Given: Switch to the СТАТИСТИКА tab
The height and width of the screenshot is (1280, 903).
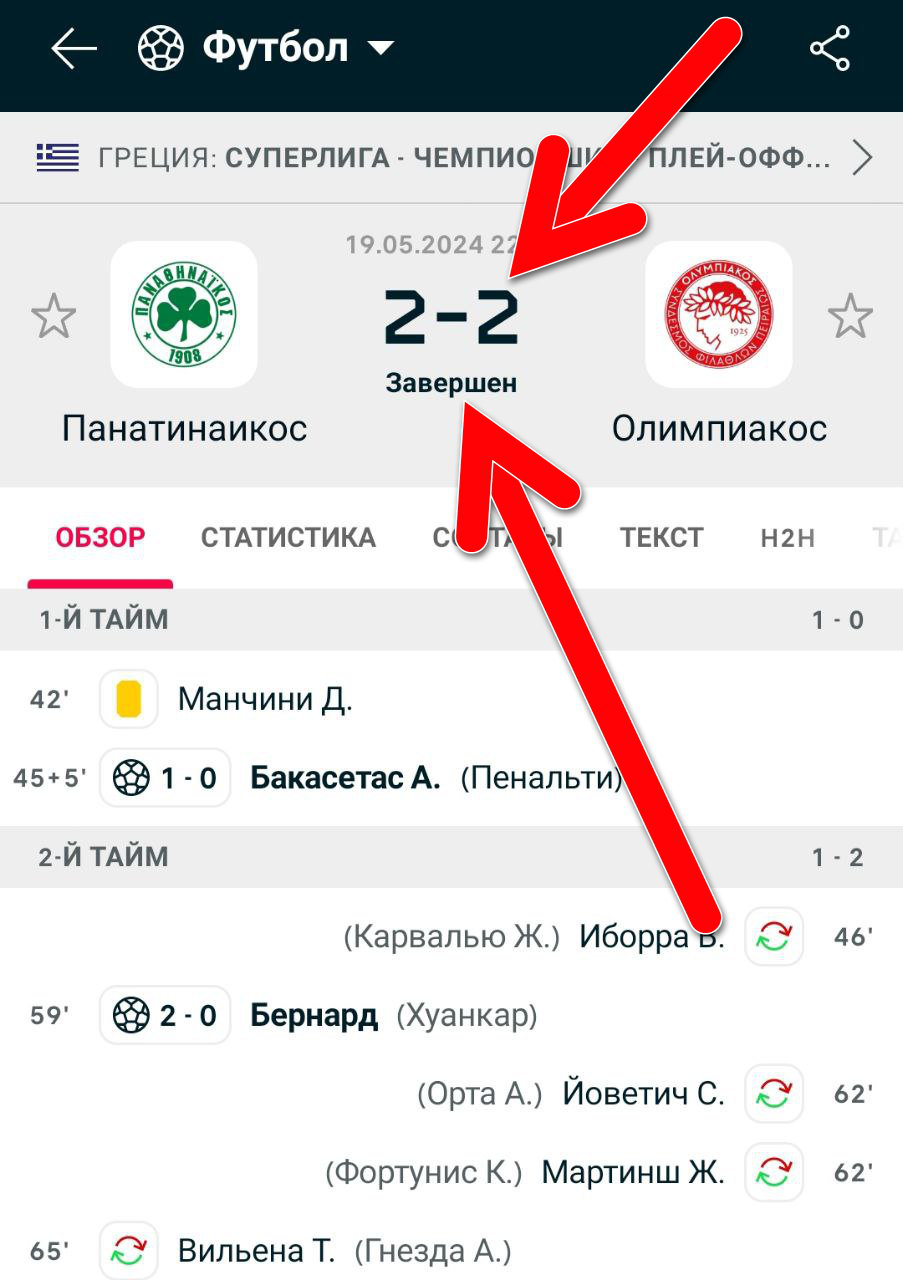Looking at the screenshot, I should click(288, 538).
